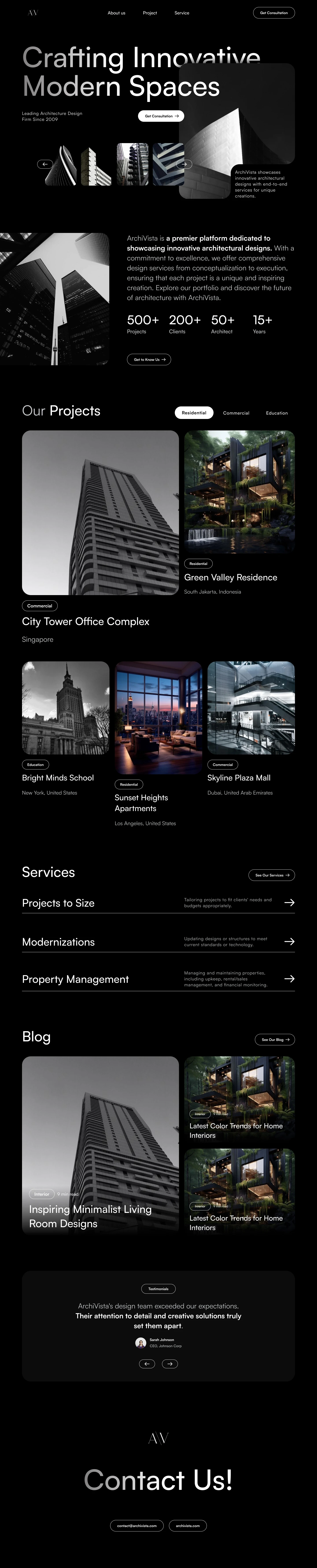Viewport: 317px width, 1568px height.
Task: Switch to the Commercial projects filter
Action: [x=236, y=413]
